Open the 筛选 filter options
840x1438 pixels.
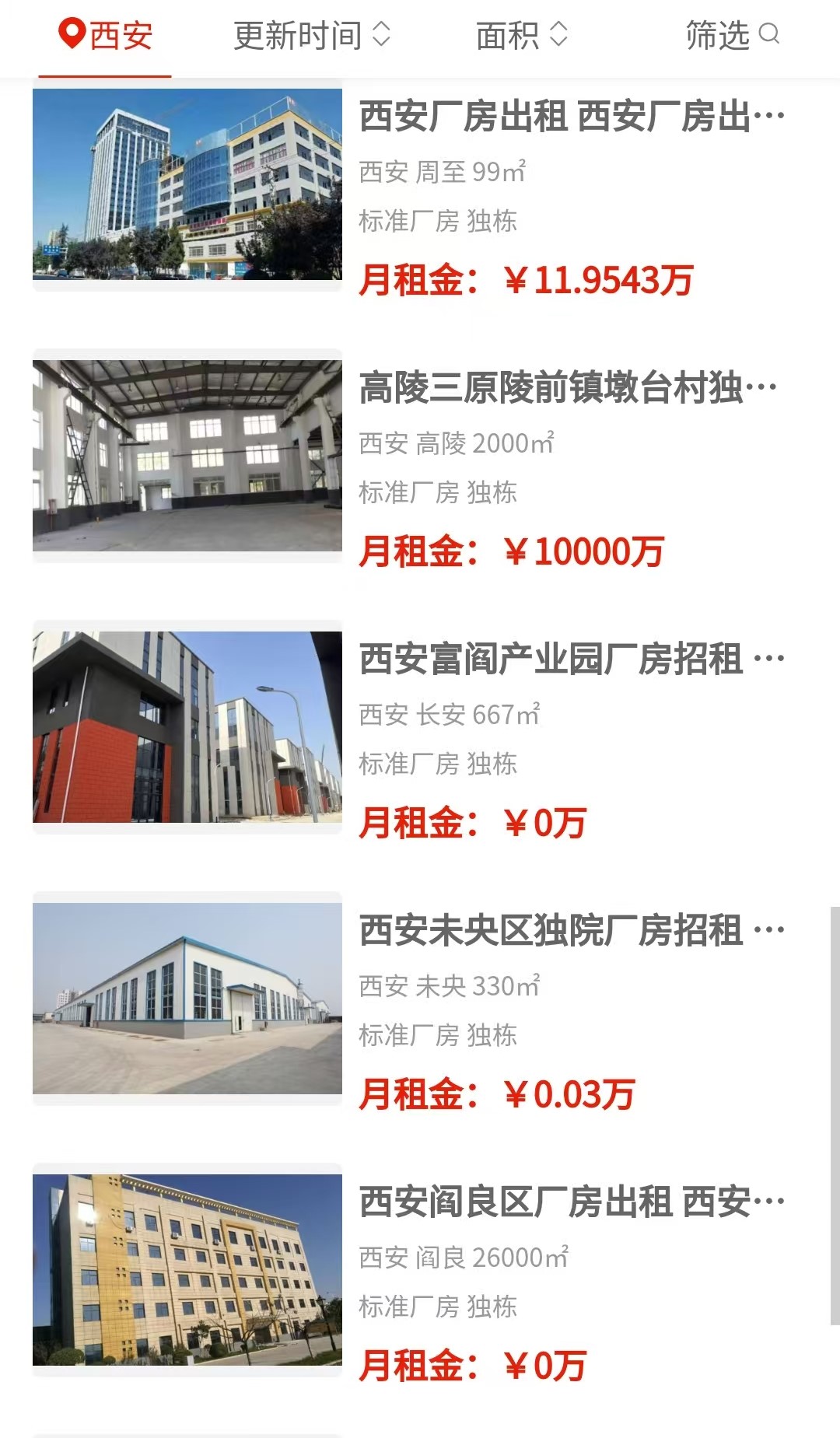tap(731, 36)
